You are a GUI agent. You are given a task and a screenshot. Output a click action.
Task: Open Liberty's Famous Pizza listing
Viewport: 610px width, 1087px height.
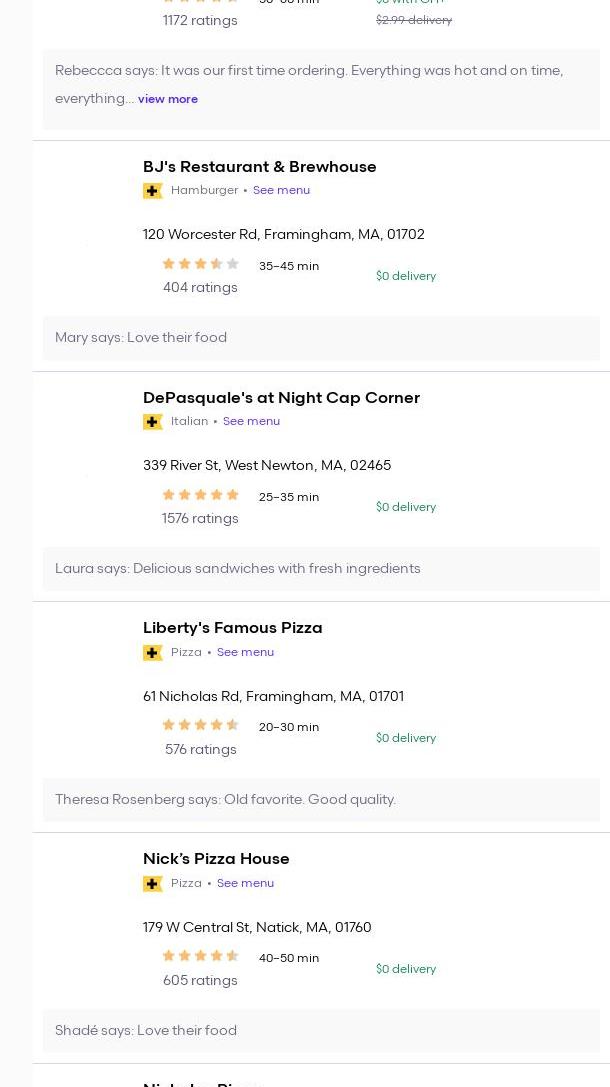(x=232, y=628)
